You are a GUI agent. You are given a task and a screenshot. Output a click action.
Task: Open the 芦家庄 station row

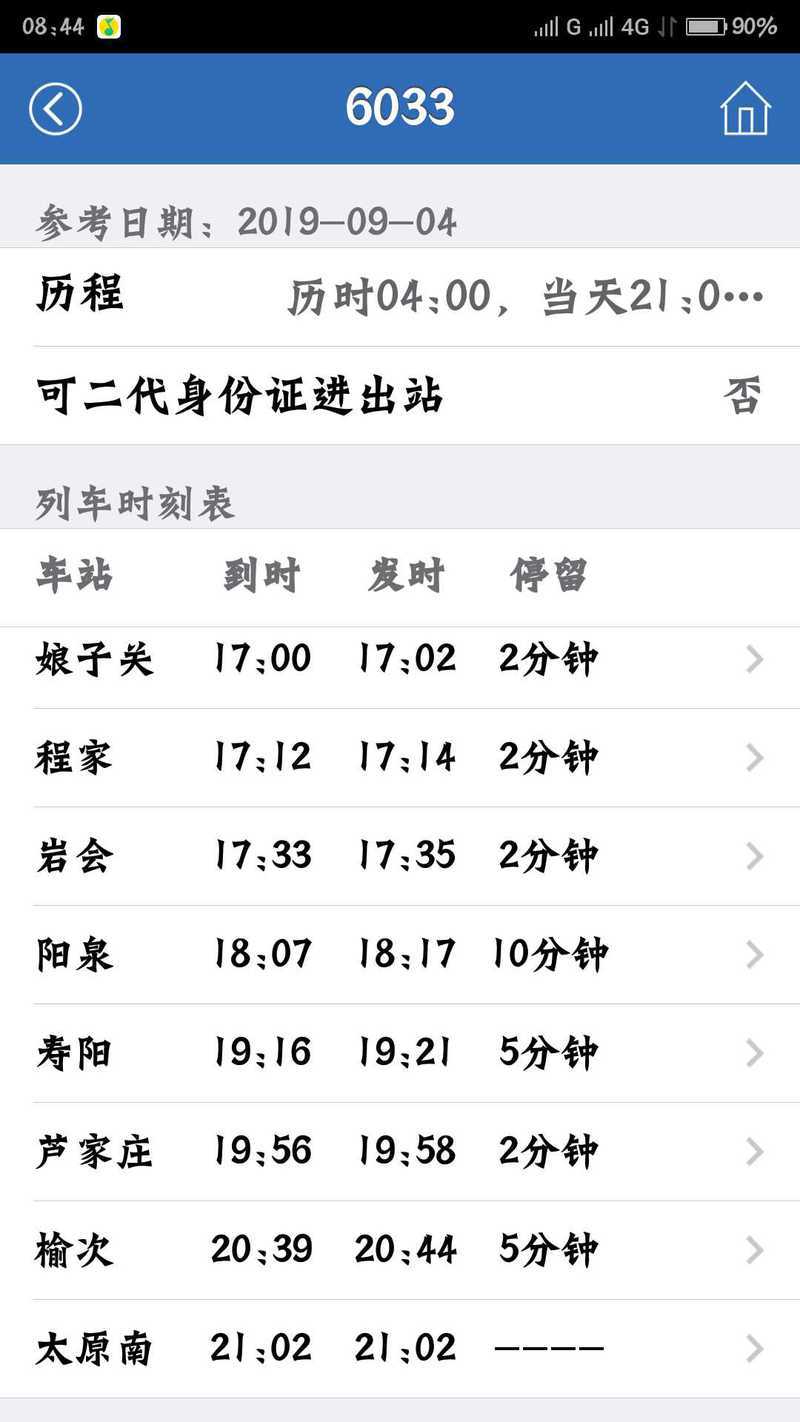400,1152
